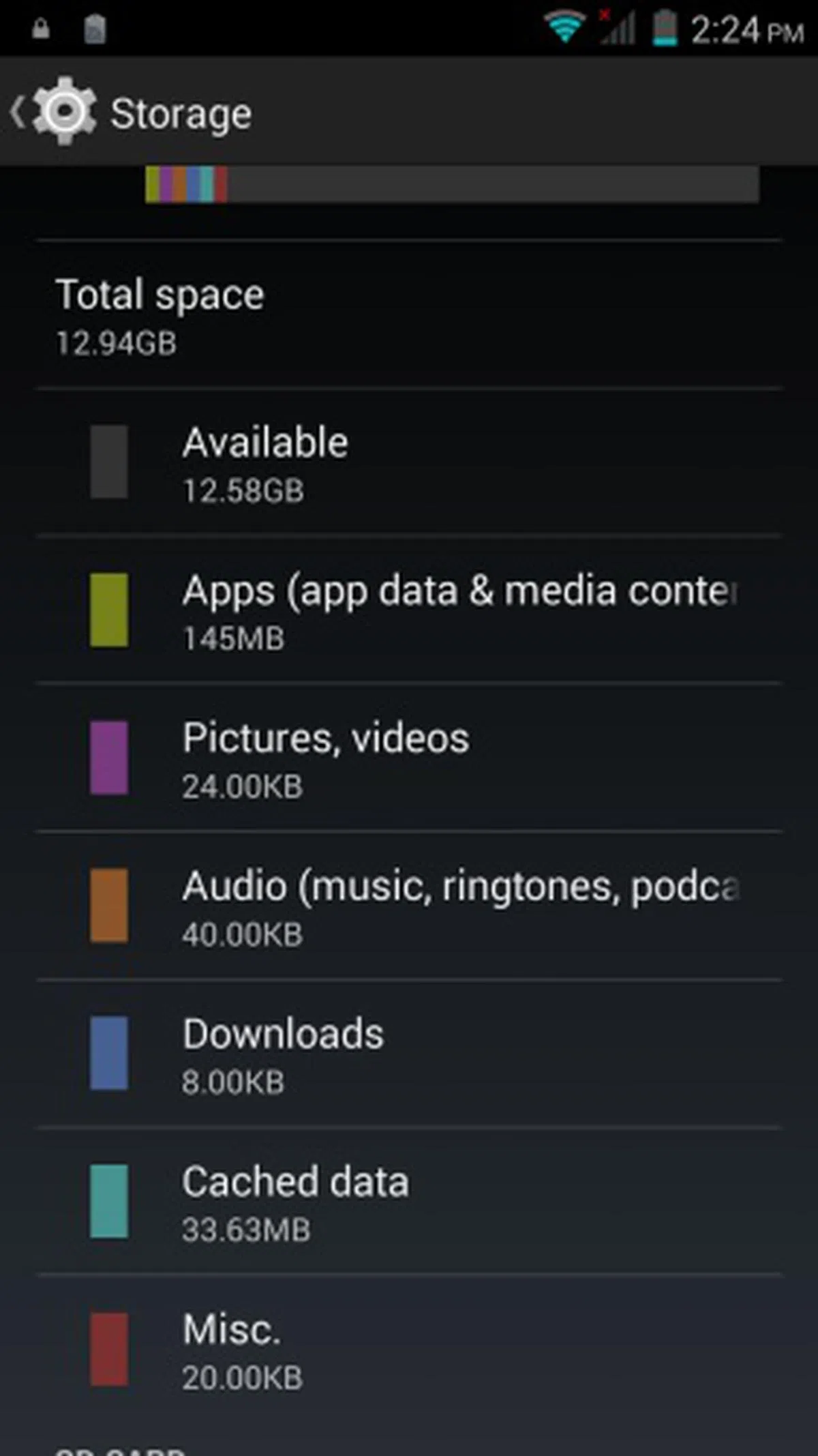
Task: Select the Available space row
Action: pyautogui.click(x=409, y=462)
